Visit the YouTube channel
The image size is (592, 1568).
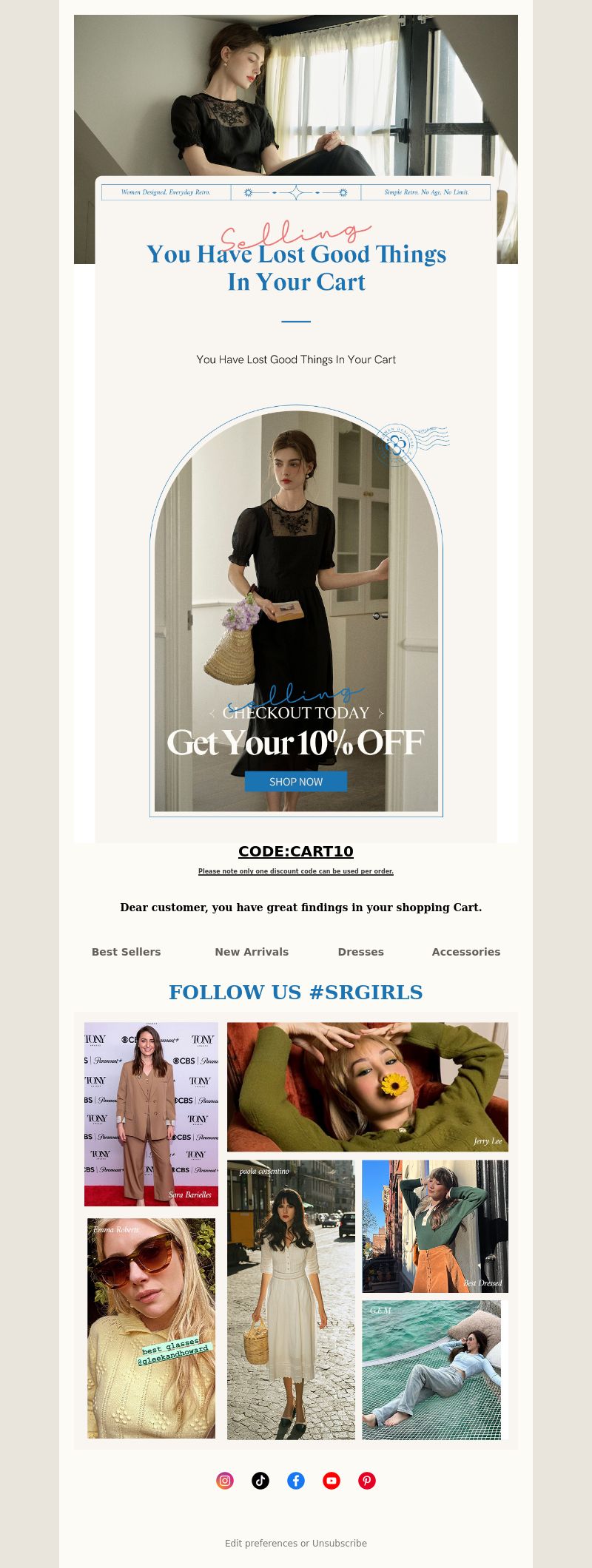[x=332, y=1480]
